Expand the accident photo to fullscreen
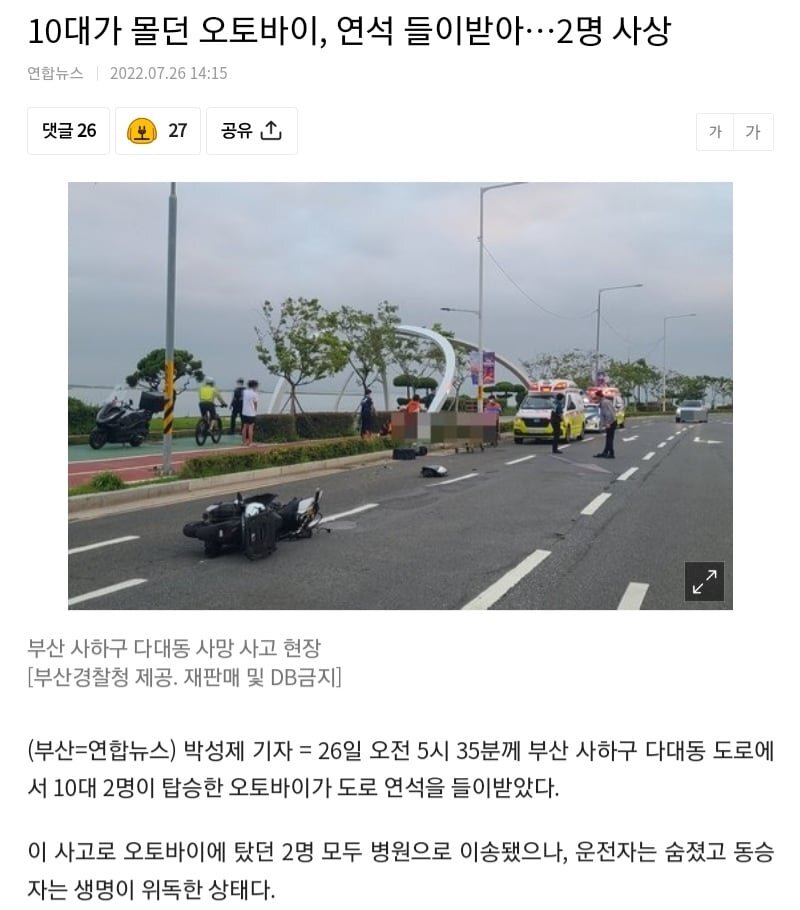Image resolution: width=800 pixels, height=910 pixels. click(x=704, y=582)
